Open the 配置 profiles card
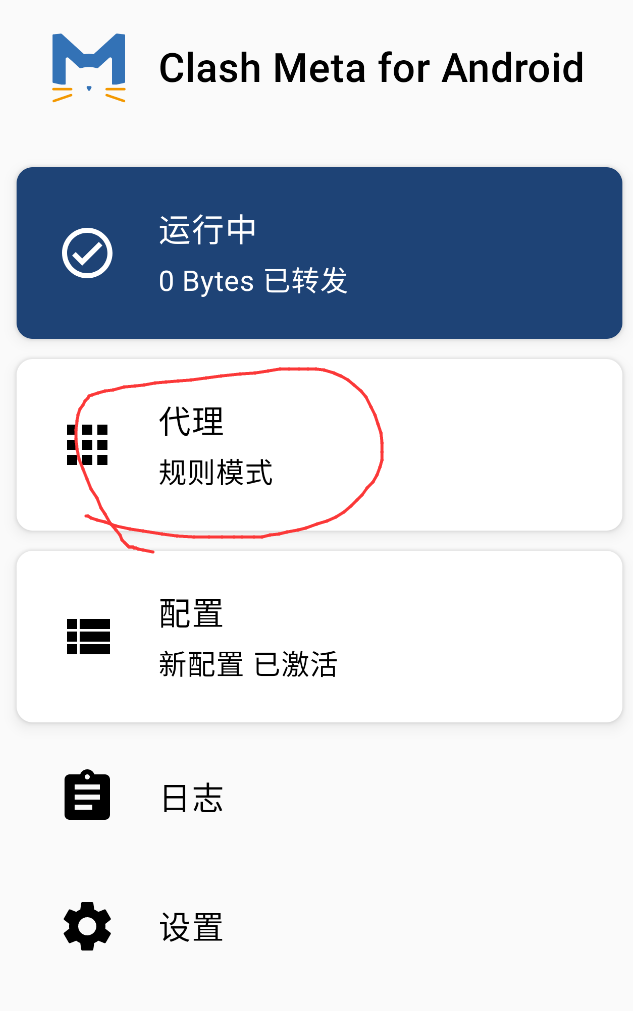The image size is (633, 1011). coord(319,636)
